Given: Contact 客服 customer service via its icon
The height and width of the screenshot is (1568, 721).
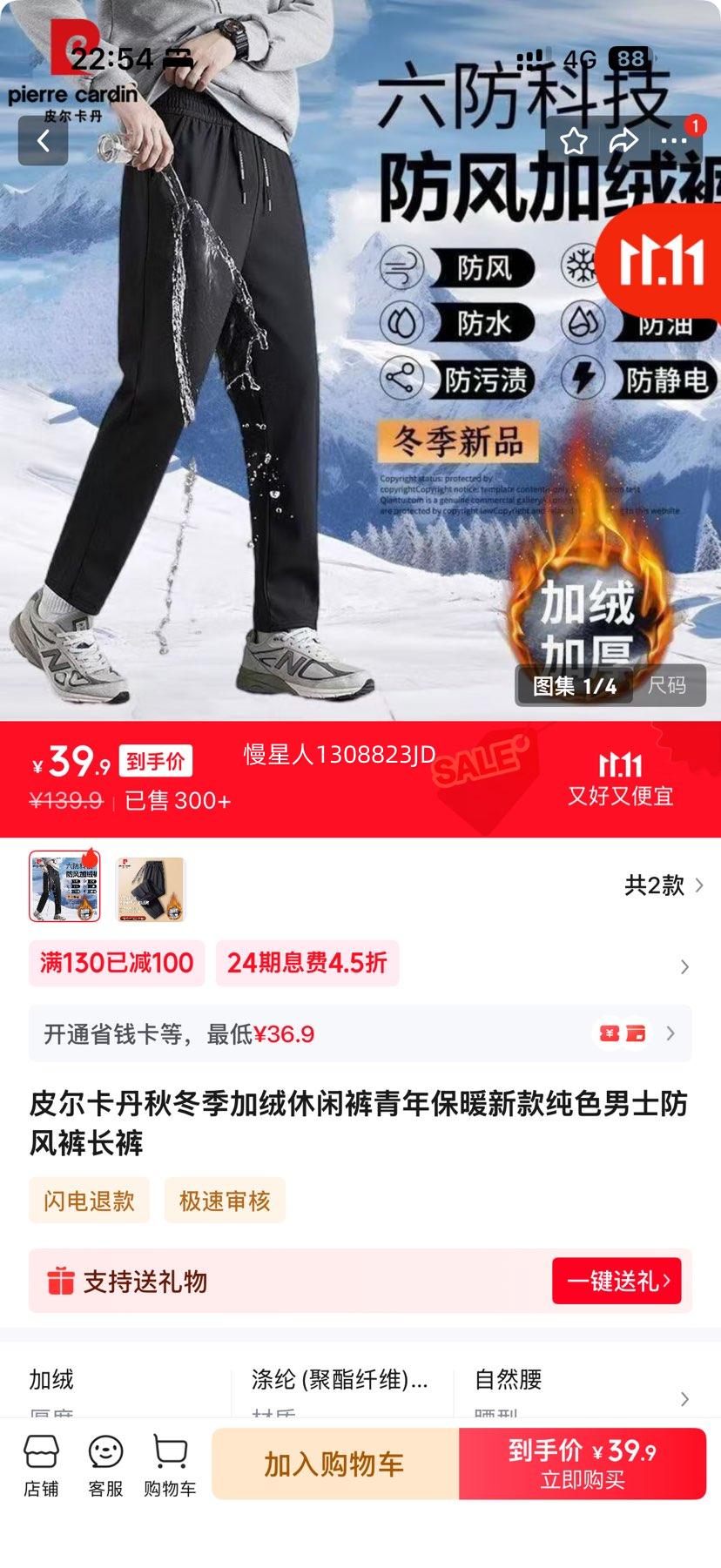Looking at the screenshot, I should [x=104, y=1464].
